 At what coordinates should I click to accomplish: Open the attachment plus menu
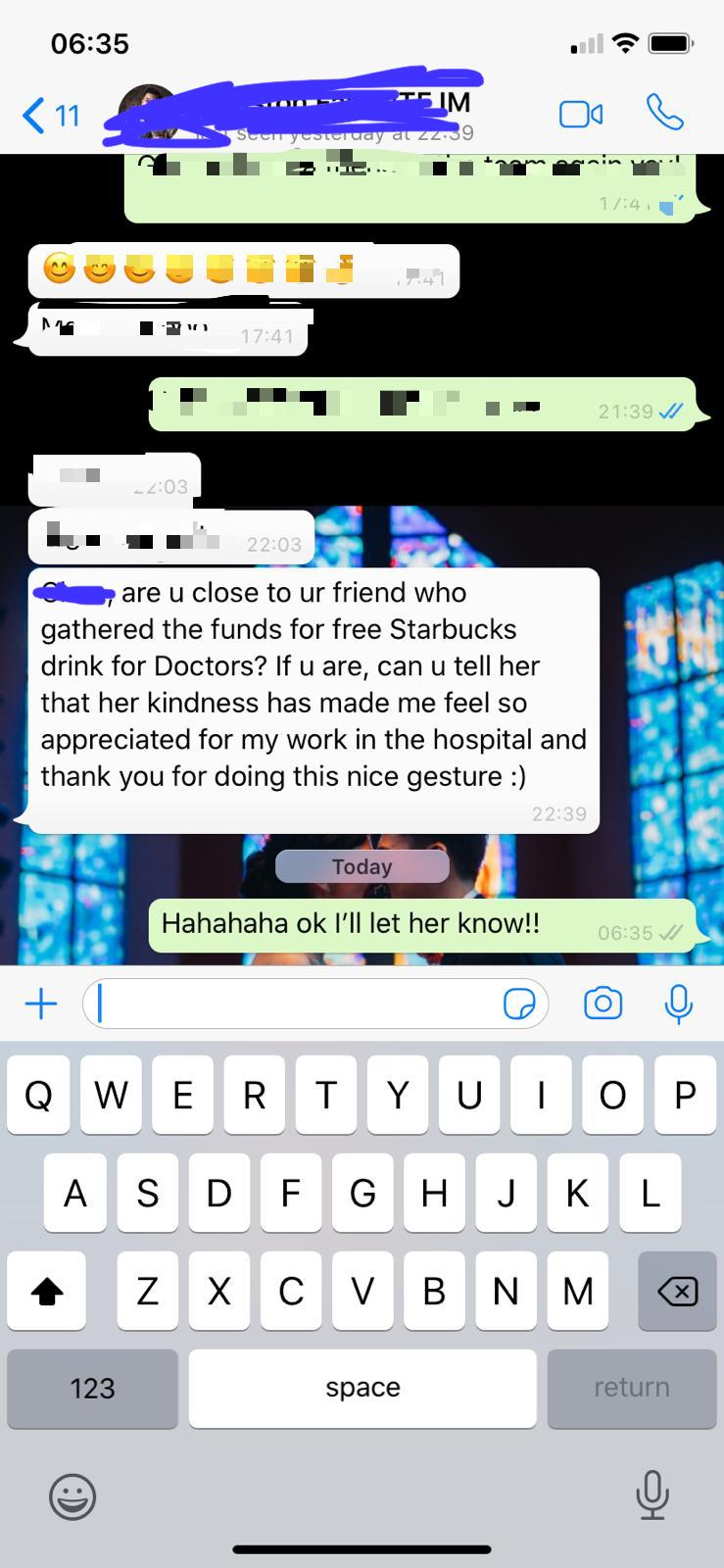[41, 1004]
